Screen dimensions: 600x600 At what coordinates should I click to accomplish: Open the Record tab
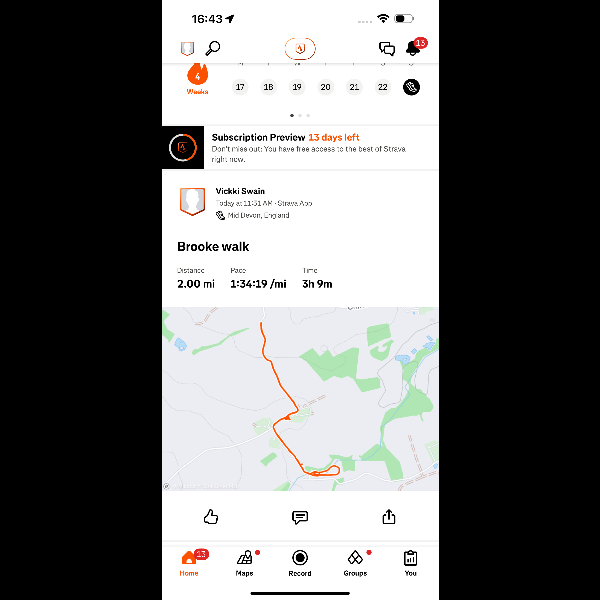[x=300, y=562]
